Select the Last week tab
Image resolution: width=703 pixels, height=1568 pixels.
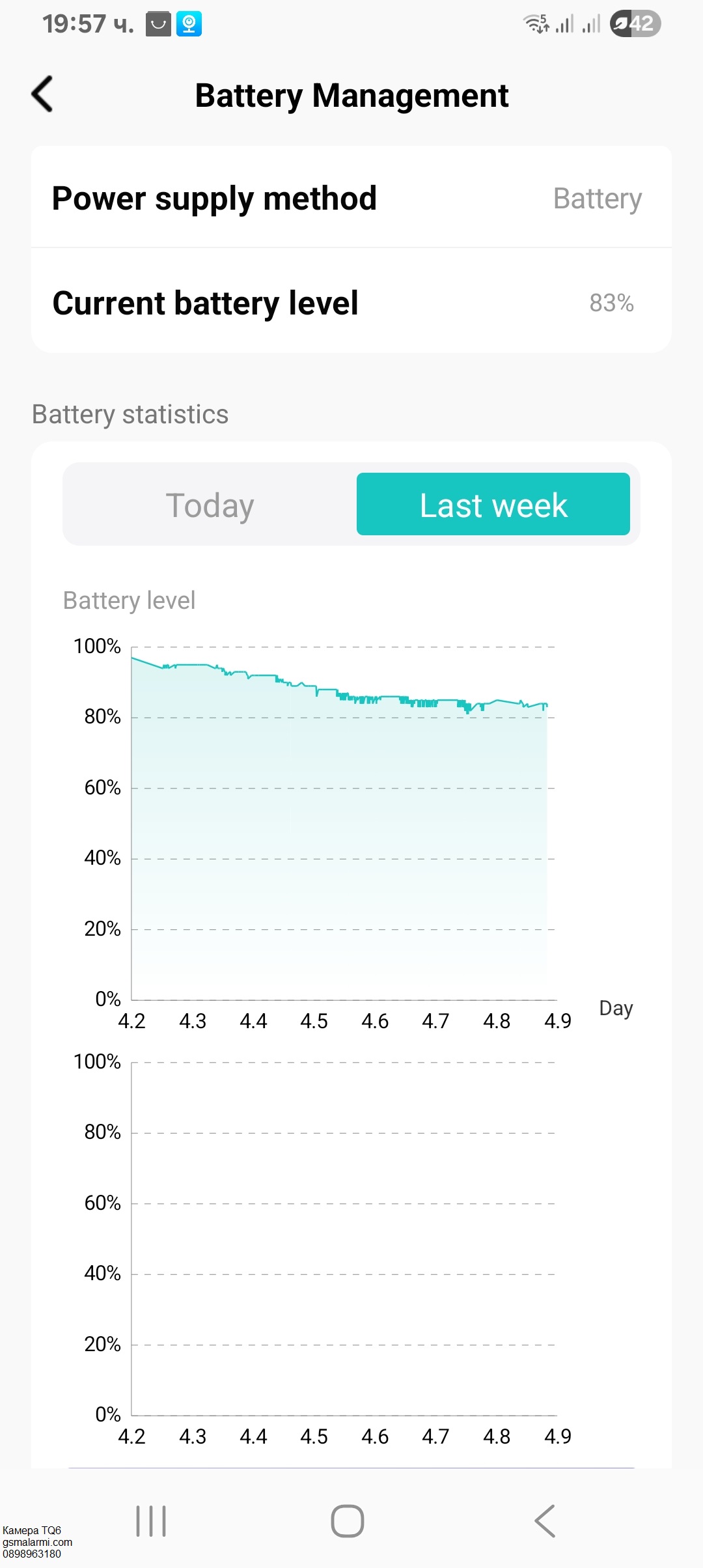pyautogui.click(x=493, y=505)
